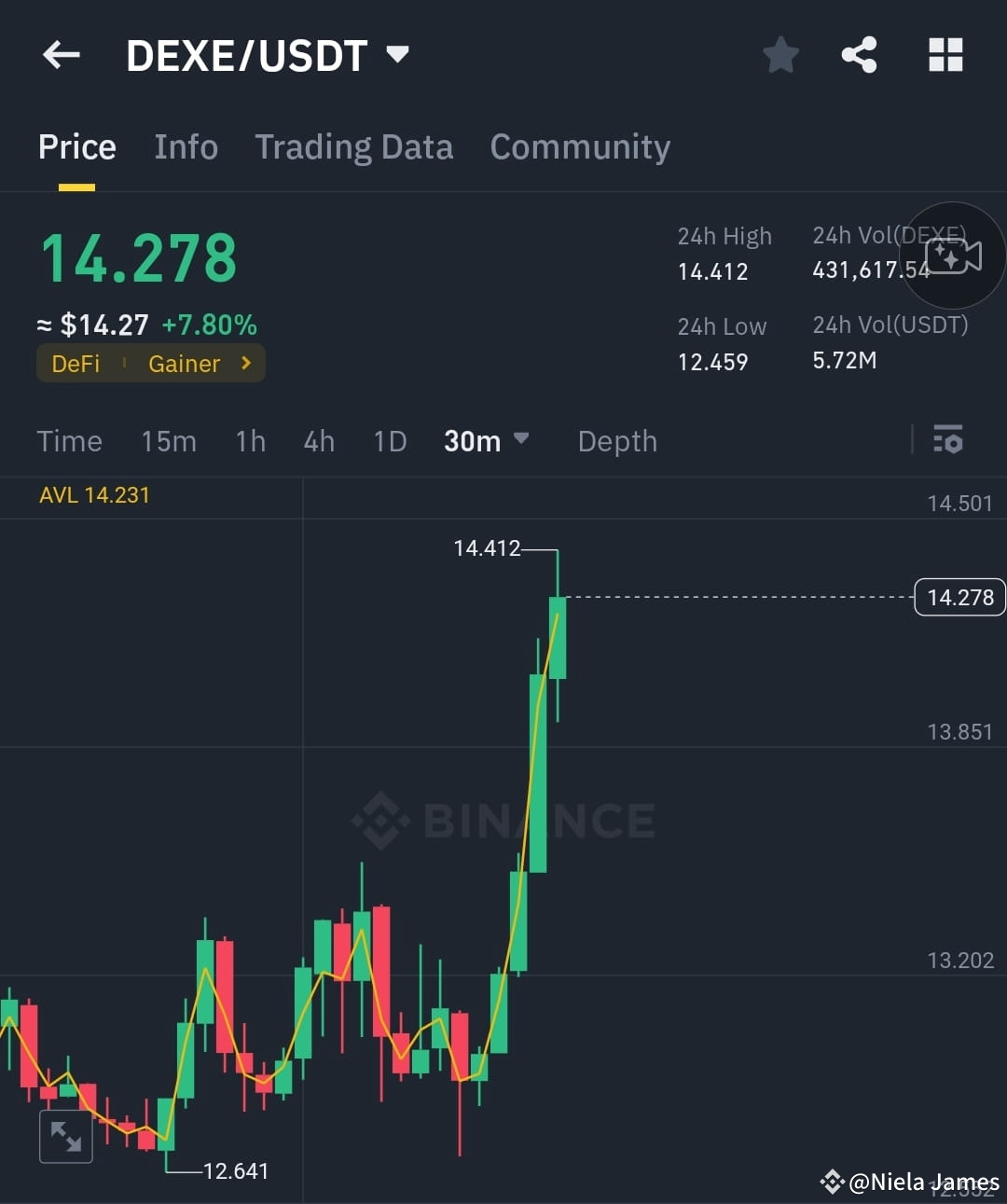Select the Info section
Image resolution: width=1007 pixels, height=1204 pixels.
point(186,146)
